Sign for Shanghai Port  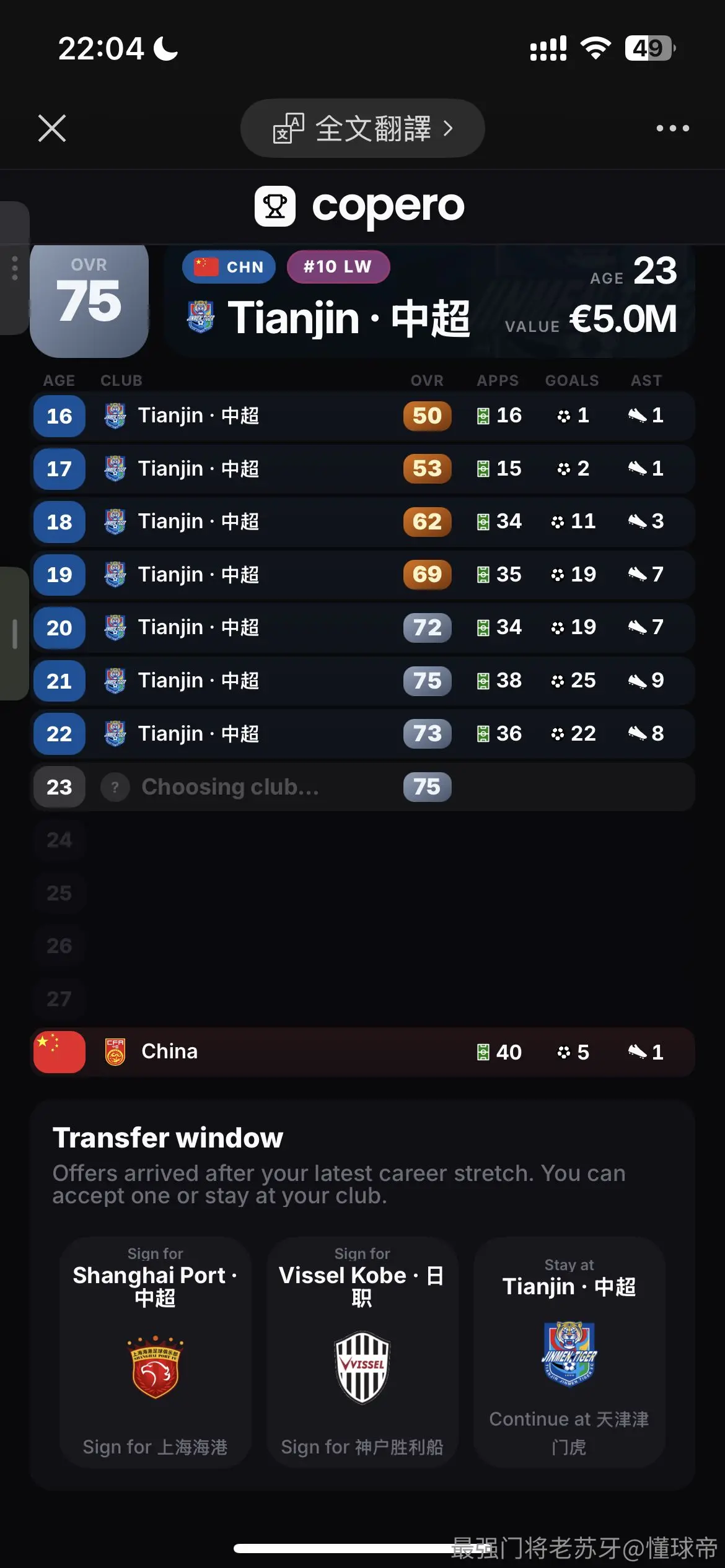pyautogui.click(x=155, y=1352)
